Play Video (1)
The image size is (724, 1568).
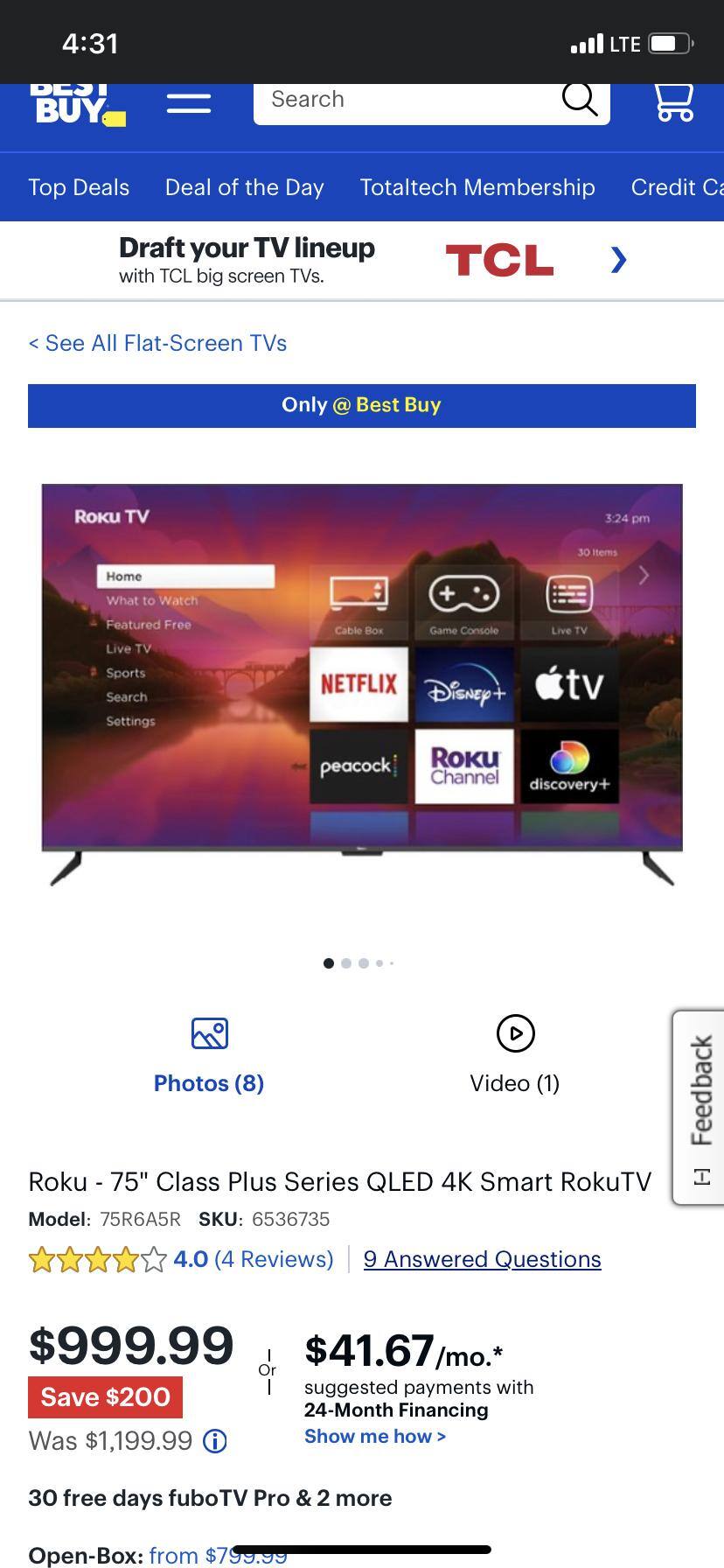coord(515,1056)
